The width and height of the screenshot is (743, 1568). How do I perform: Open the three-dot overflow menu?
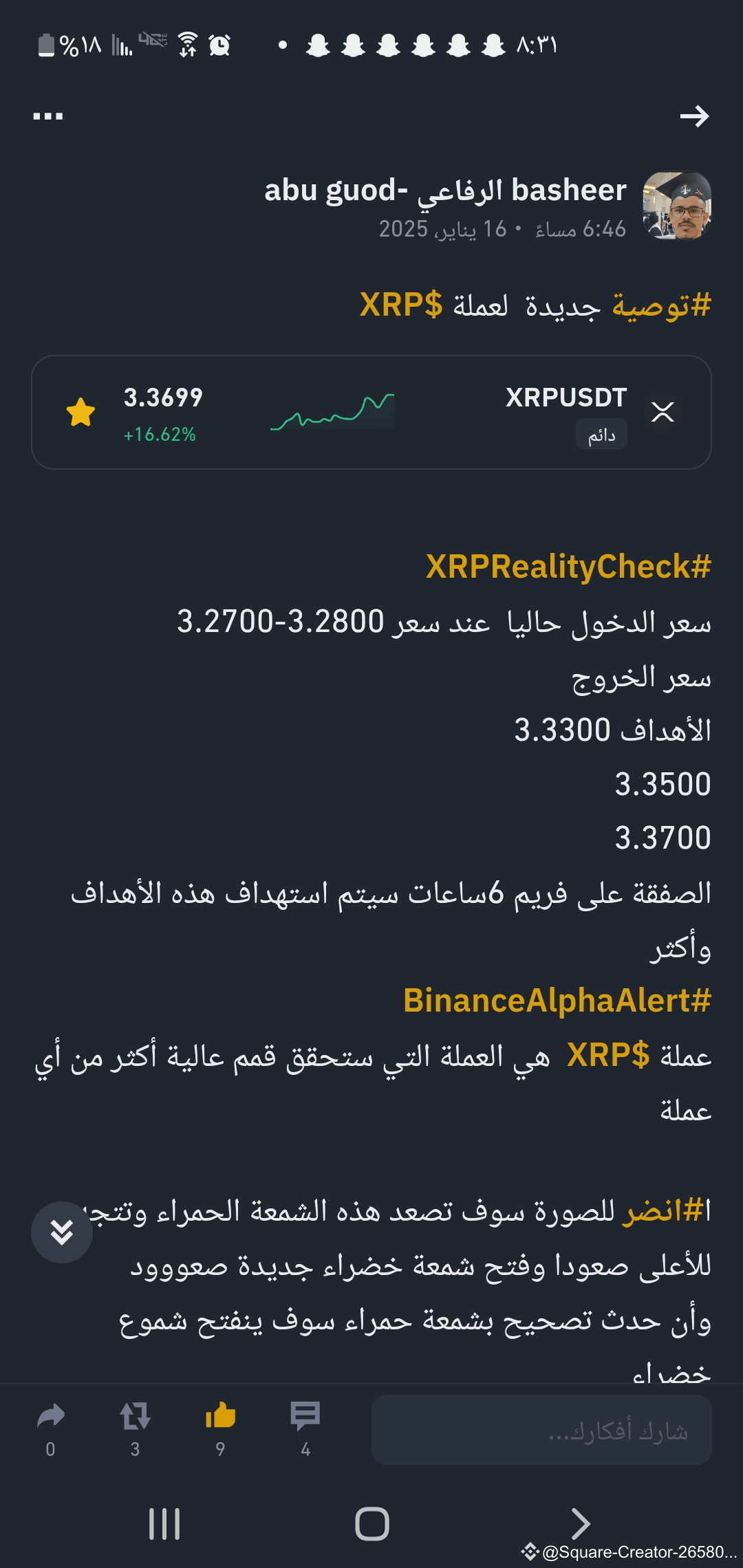click(48, 116)
